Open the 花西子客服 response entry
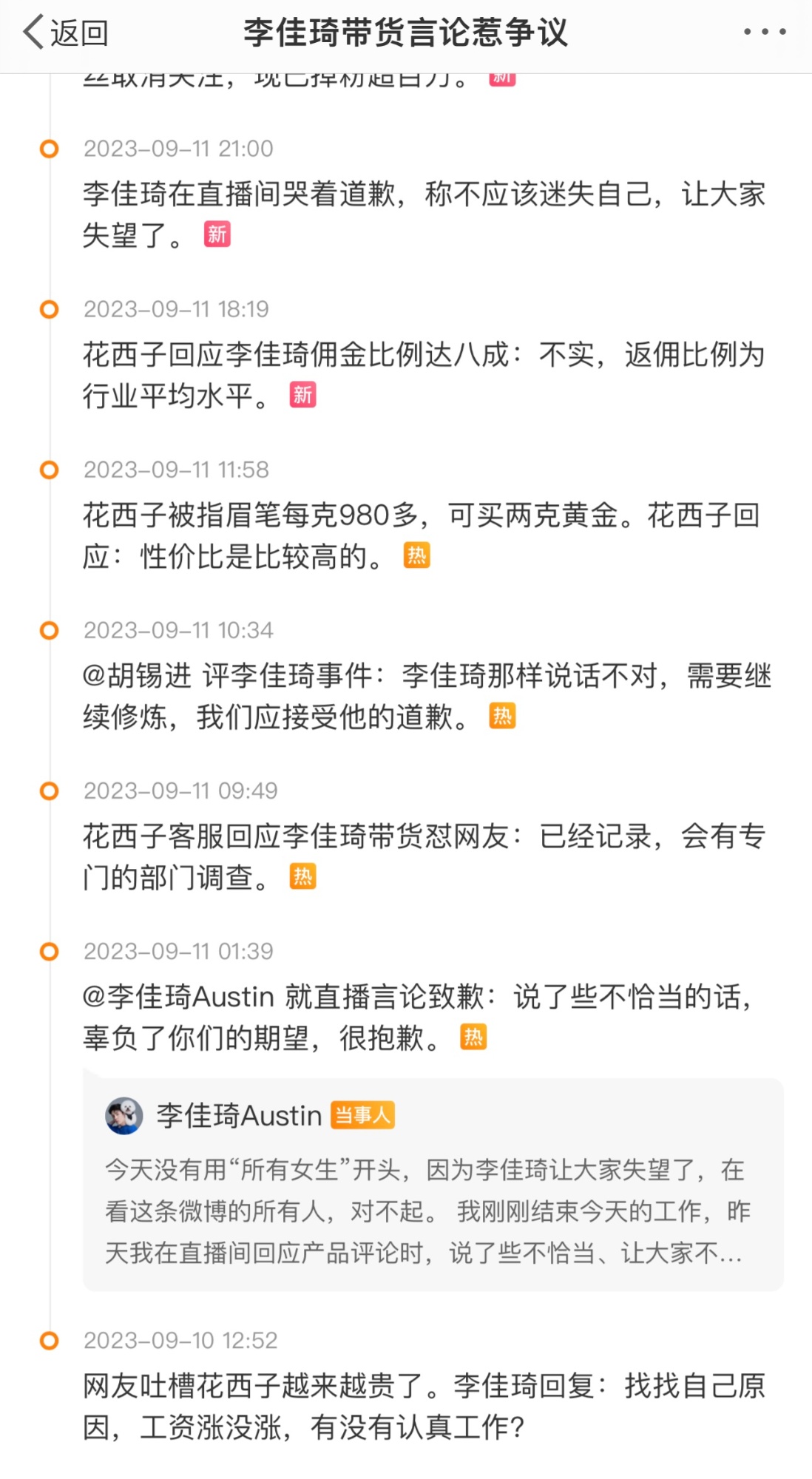Screen dimensions: 812x1479 point(422,856)
